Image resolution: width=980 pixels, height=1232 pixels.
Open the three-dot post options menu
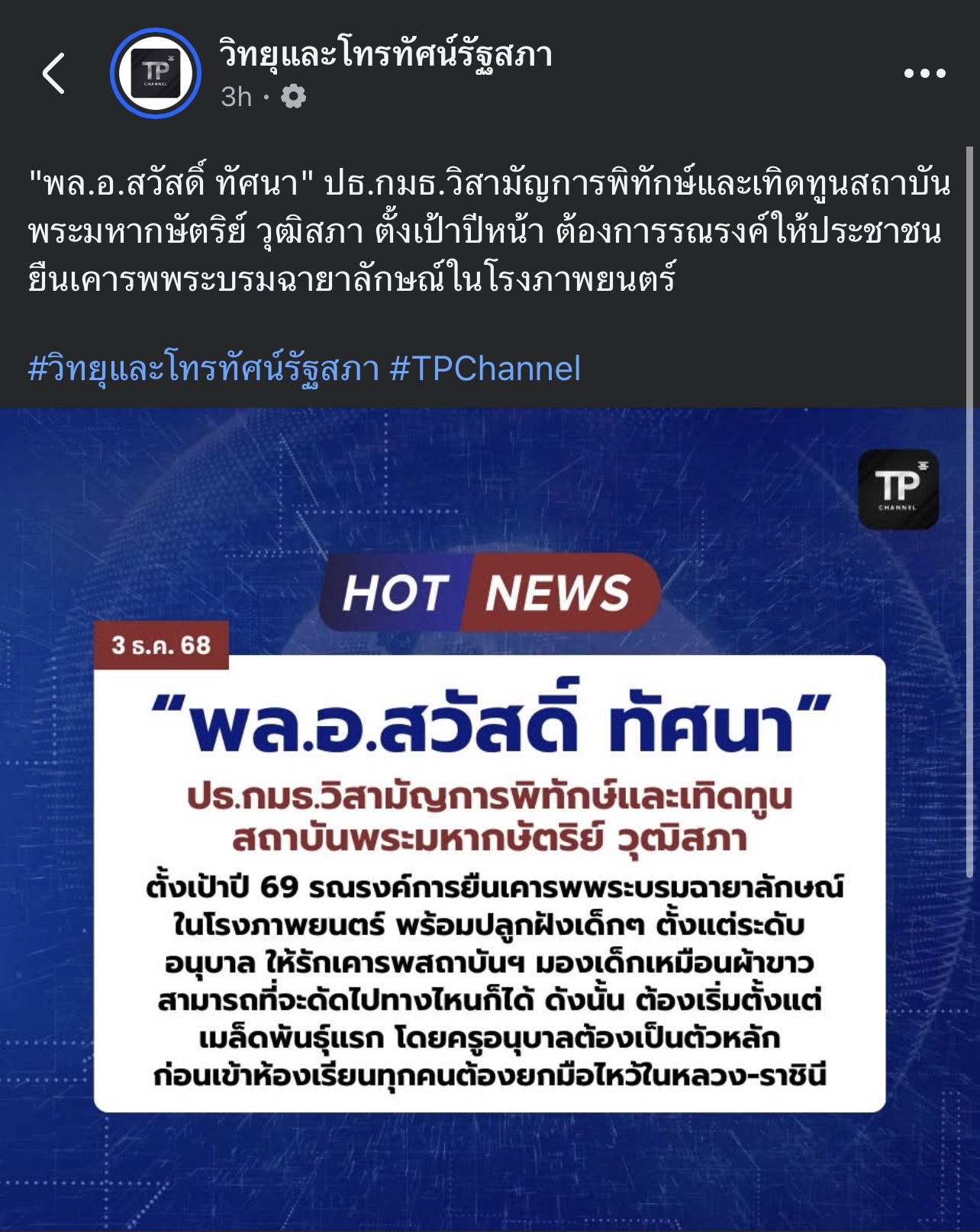924,73
